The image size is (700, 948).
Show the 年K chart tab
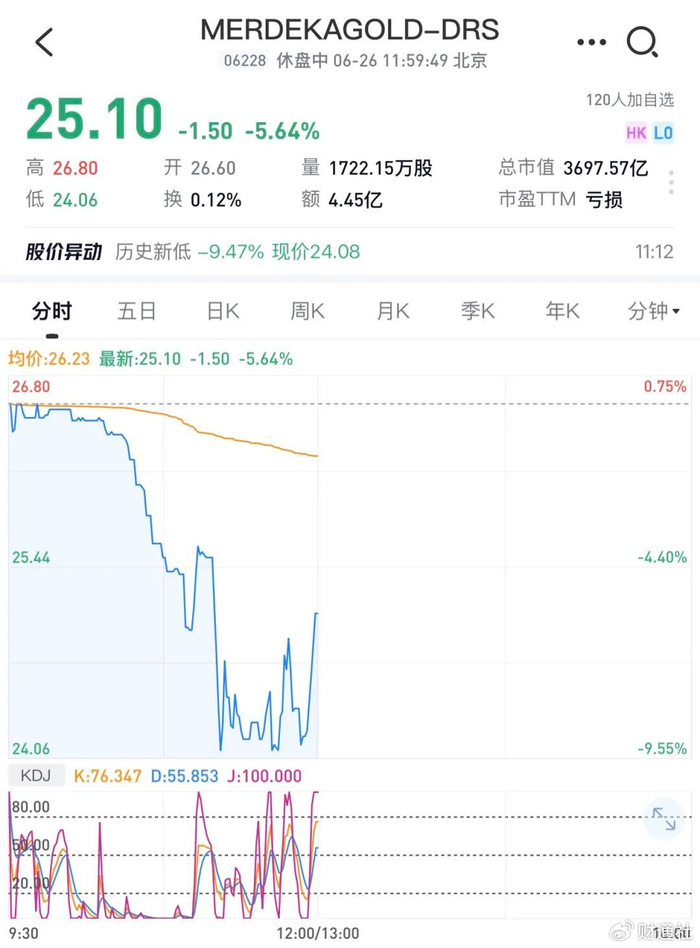click(x=562, y=311)
